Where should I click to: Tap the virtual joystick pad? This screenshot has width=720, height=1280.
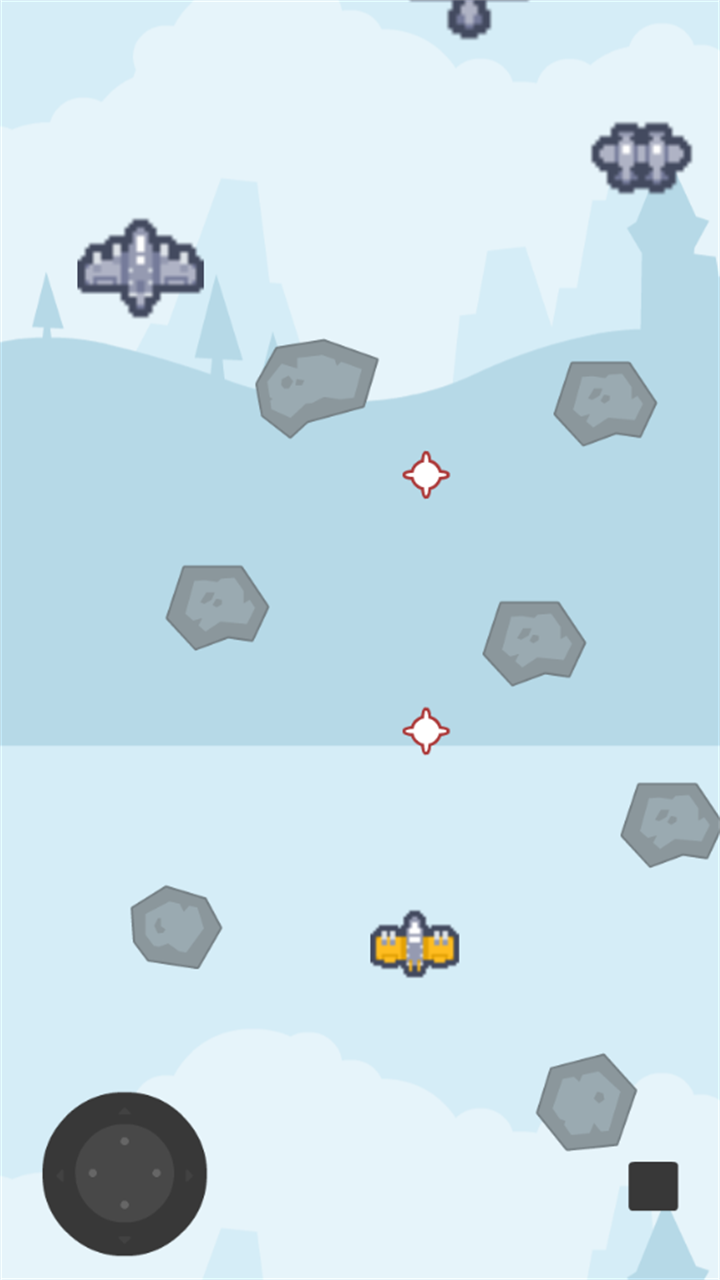(x=125, y=1173)
